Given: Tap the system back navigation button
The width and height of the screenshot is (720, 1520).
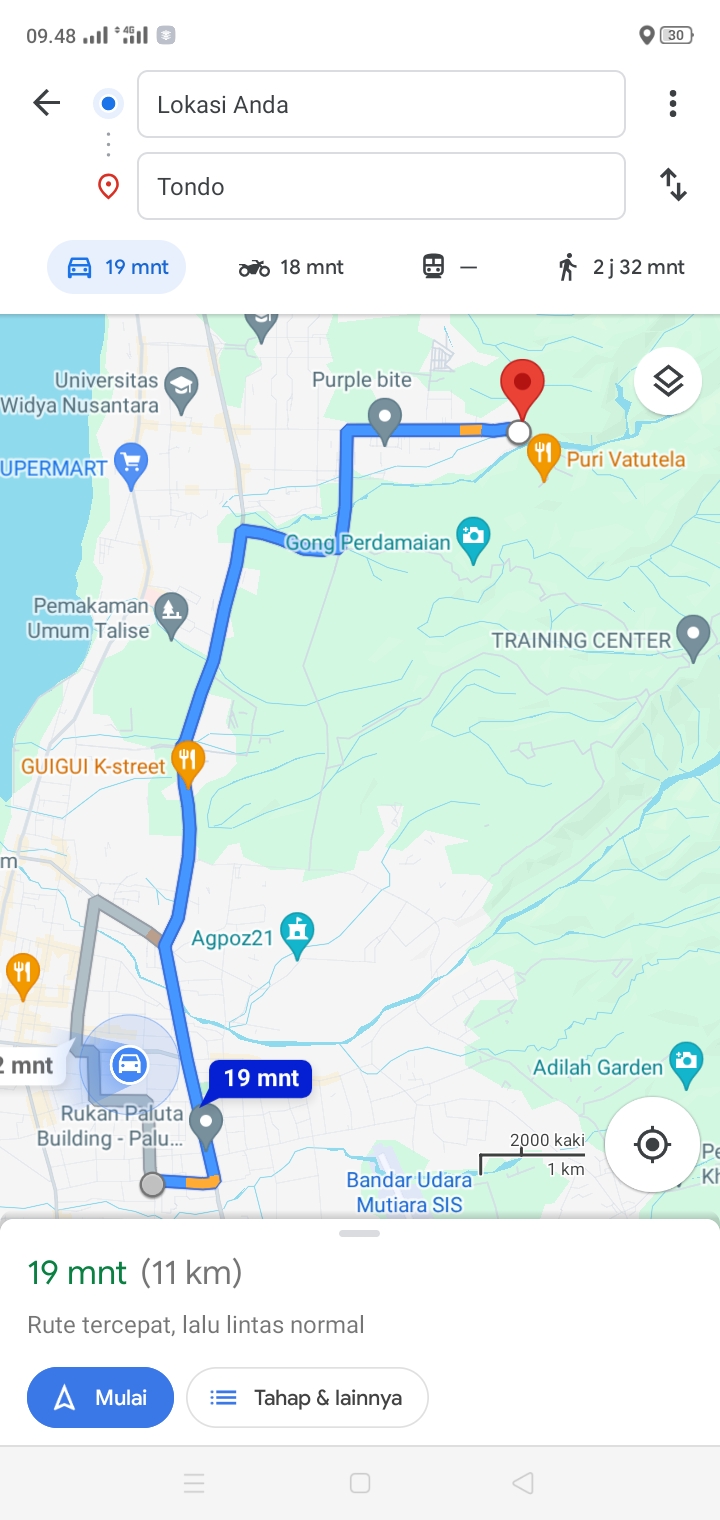Looking at the screenshot, I should tap(522, 1483).
